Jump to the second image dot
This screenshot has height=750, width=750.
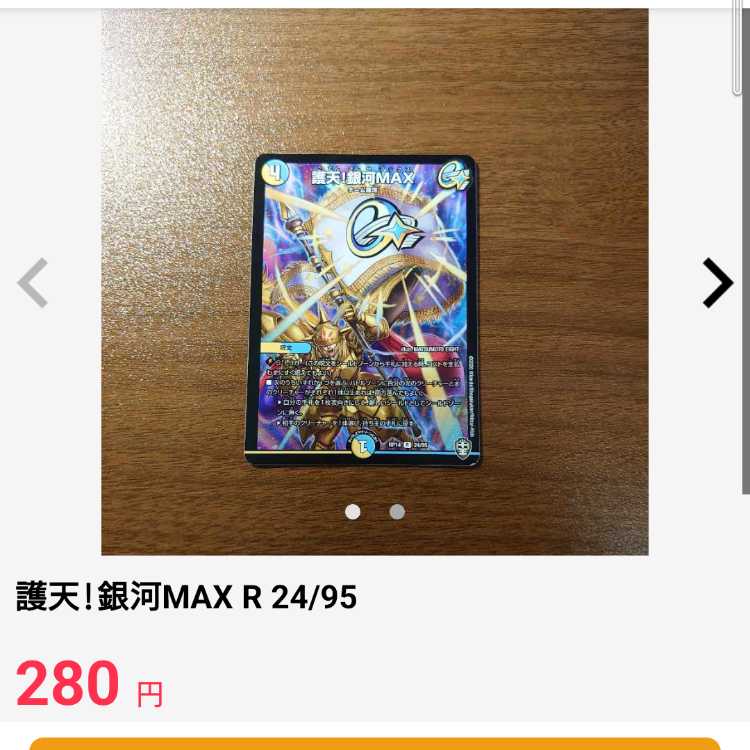click(397, 512)
